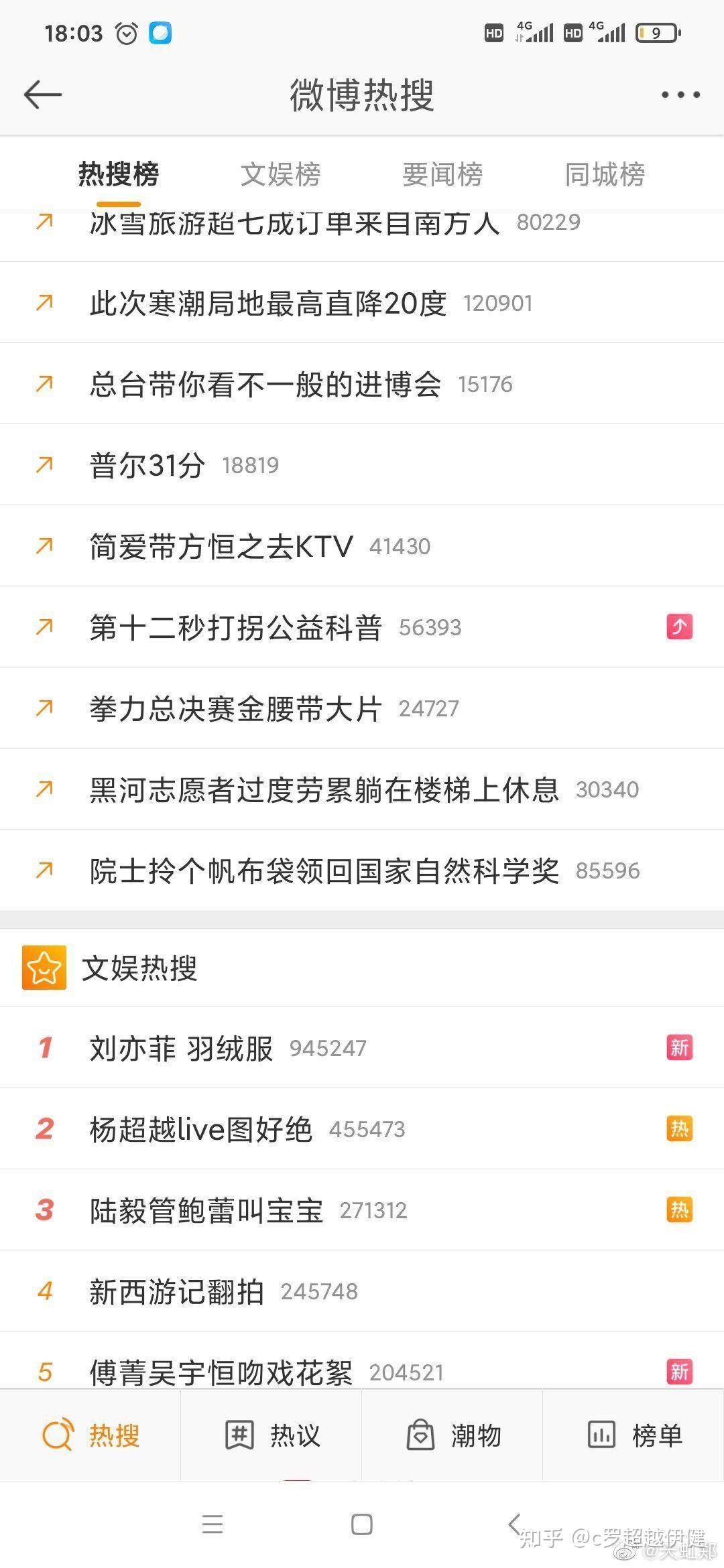
Task: View the 普尔31分 trending topic
Action: (147, 465)
